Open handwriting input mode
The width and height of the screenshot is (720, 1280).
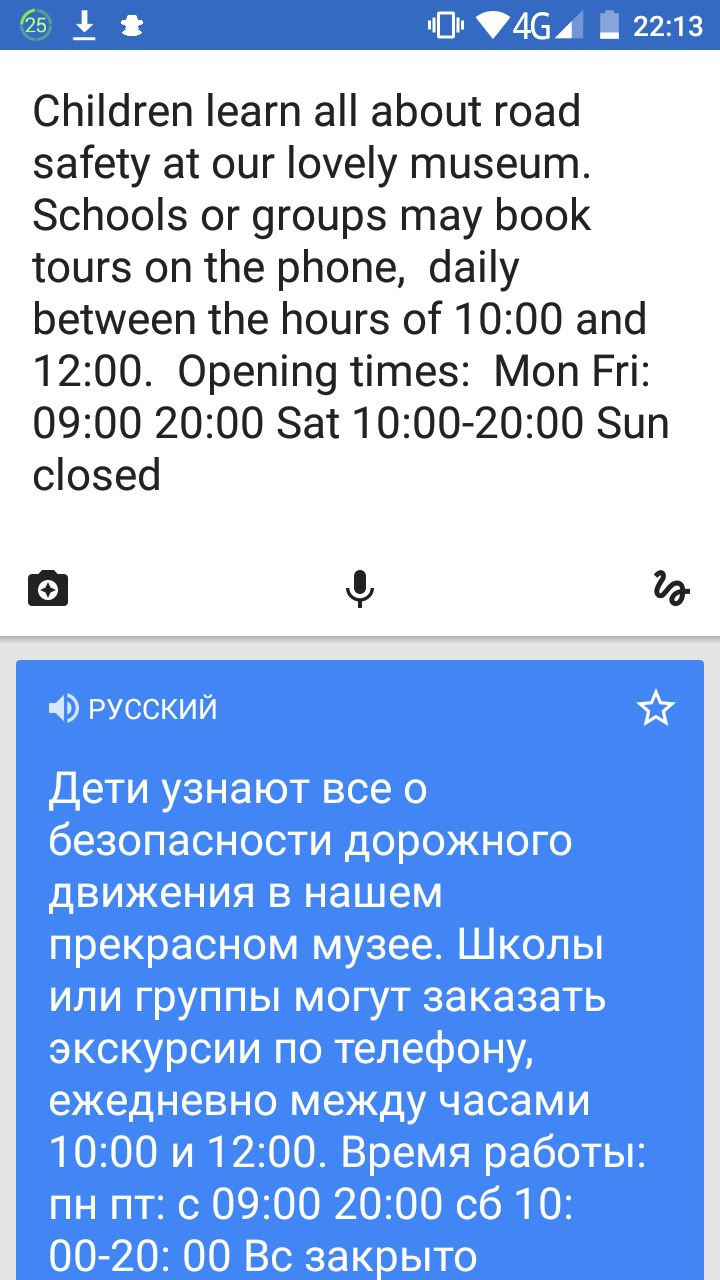[671, 588]
